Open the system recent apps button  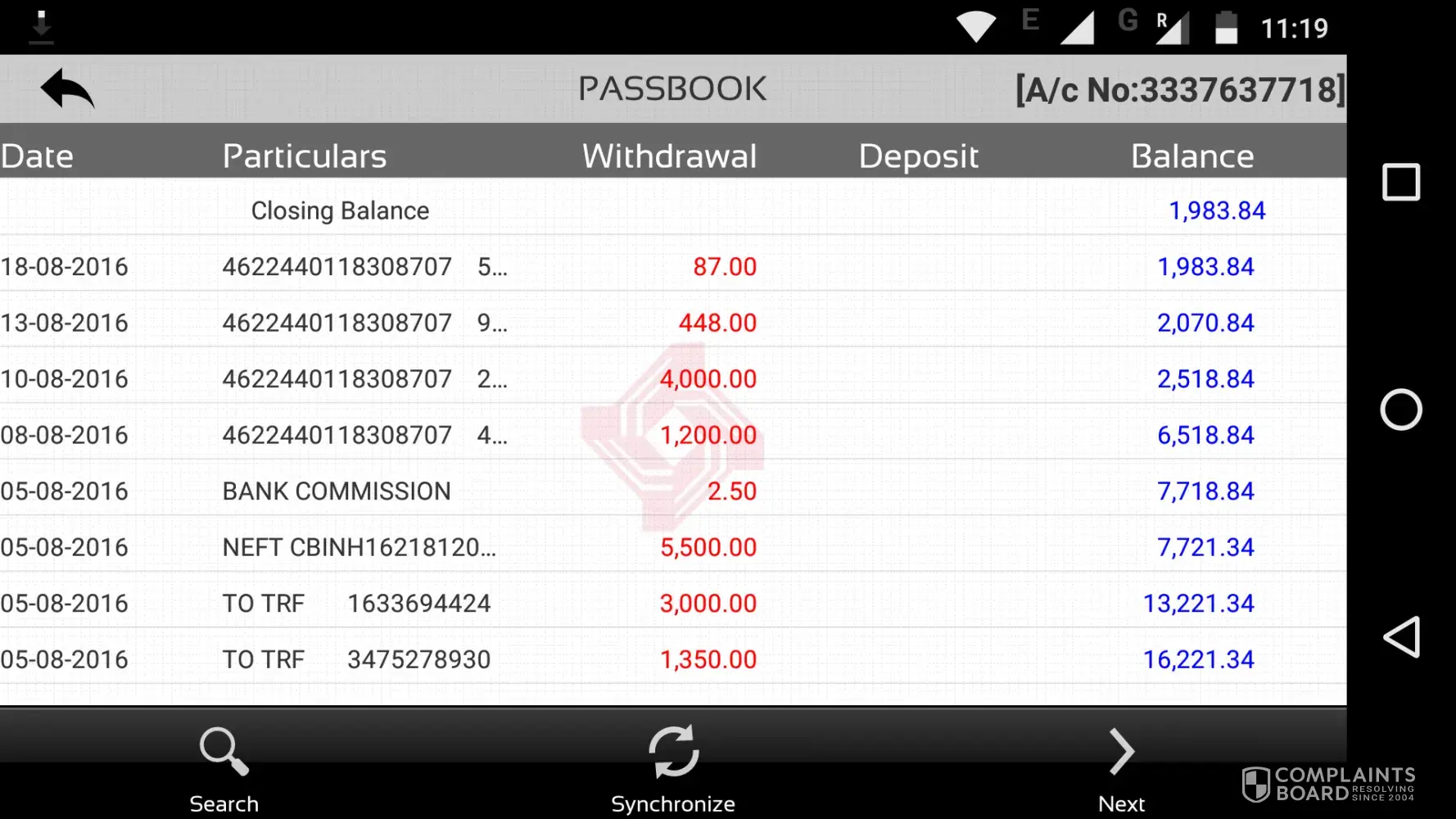click(x=1400, y=182)
